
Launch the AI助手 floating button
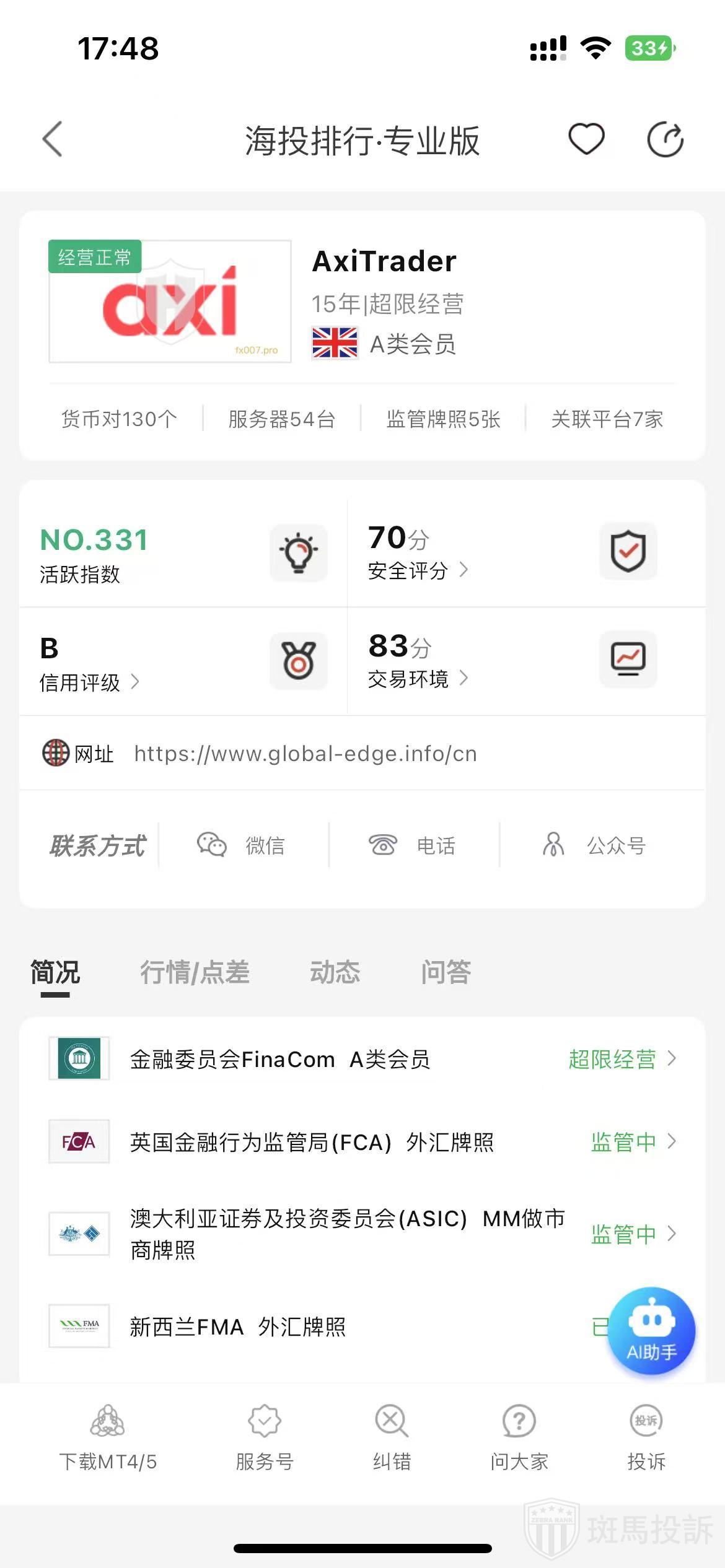tap(651, 1331)
